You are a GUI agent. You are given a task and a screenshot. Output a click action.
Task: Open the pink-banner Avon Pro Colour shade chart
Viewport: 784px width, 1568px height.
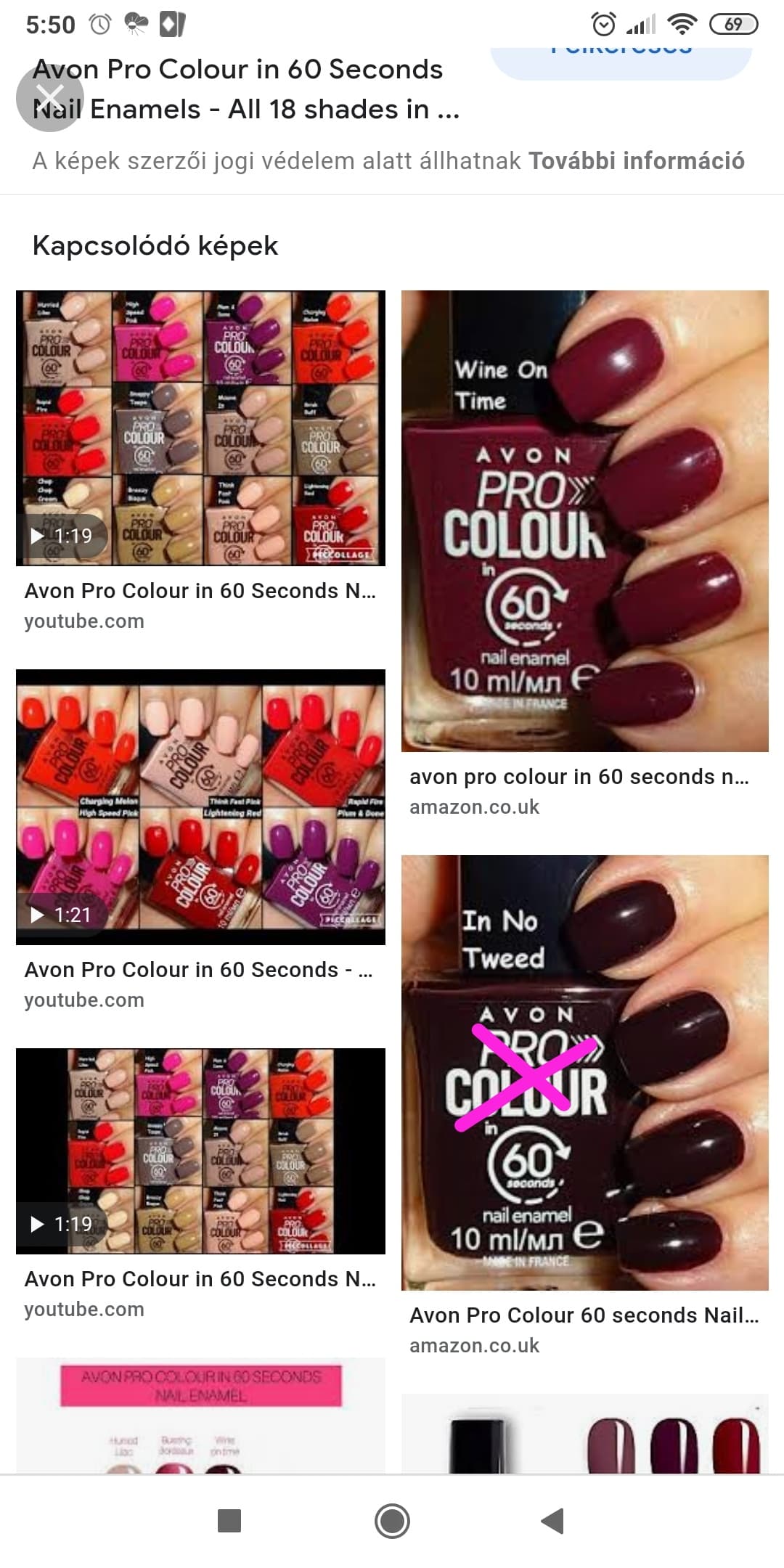(200, 1414)
